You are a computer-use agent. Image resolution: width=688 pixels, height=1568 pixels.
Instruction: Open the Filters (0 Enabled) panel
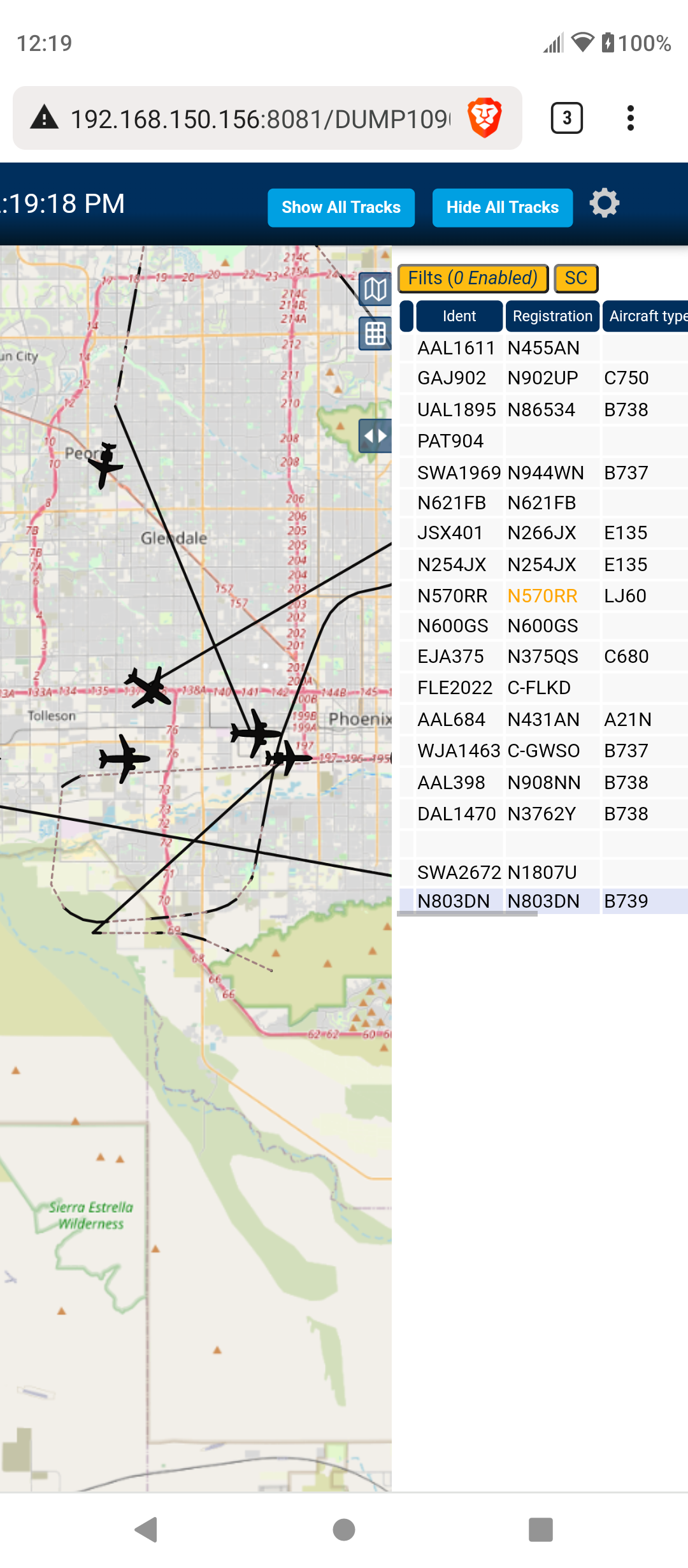point(473,279)
